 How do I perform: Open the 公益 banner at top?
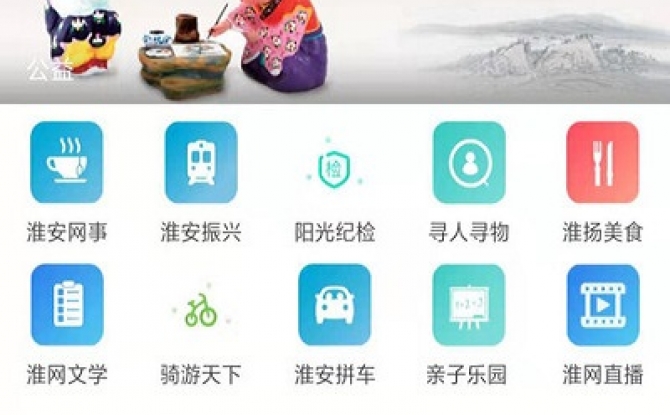(335, 50)
